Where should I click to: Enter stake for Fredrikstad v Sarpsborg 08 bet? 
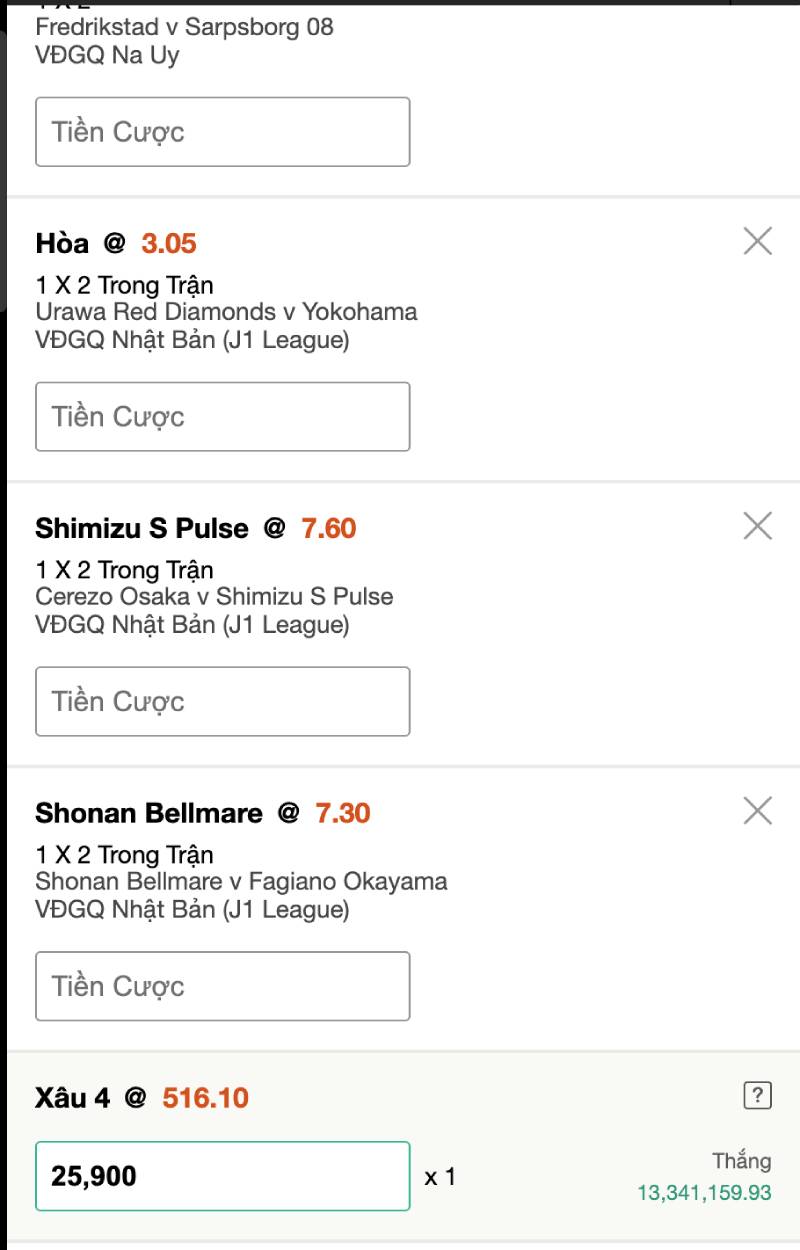[x=222, y=132]
